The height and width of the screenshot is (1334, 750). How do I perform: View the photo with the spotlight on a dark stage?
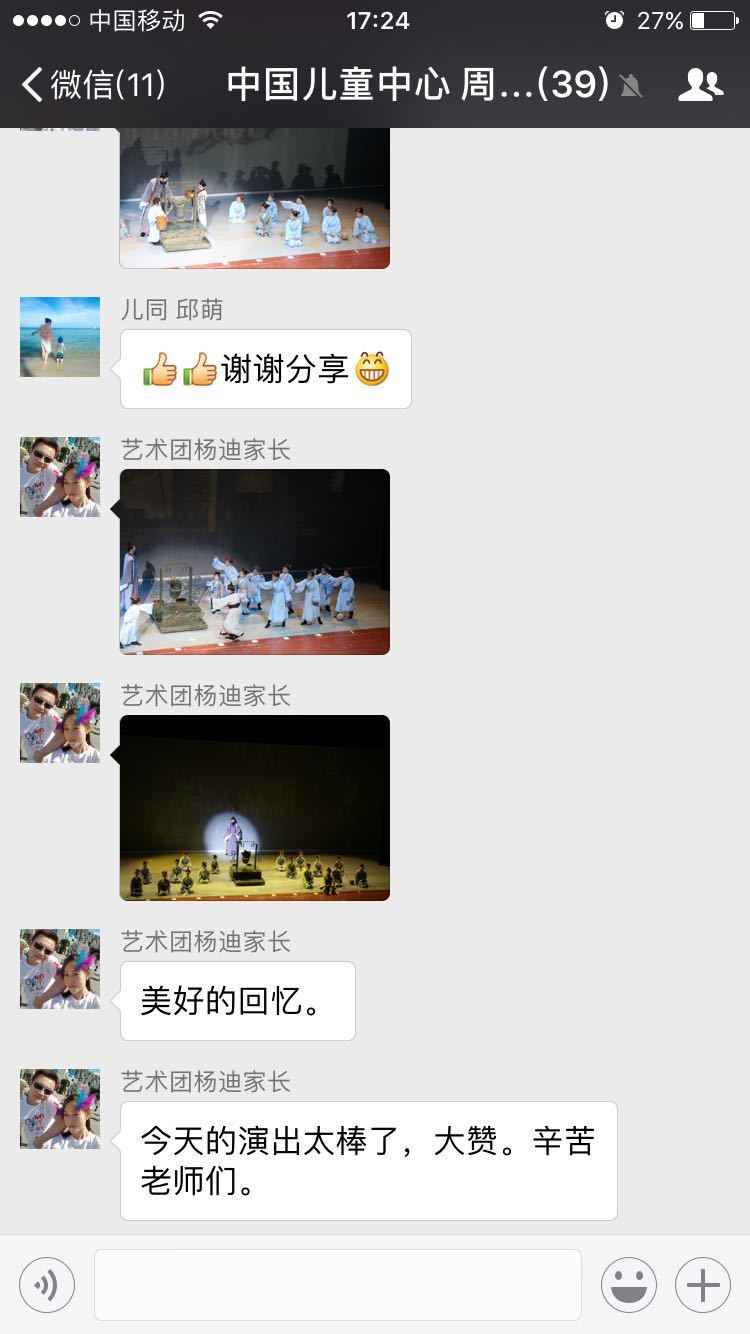255,808
